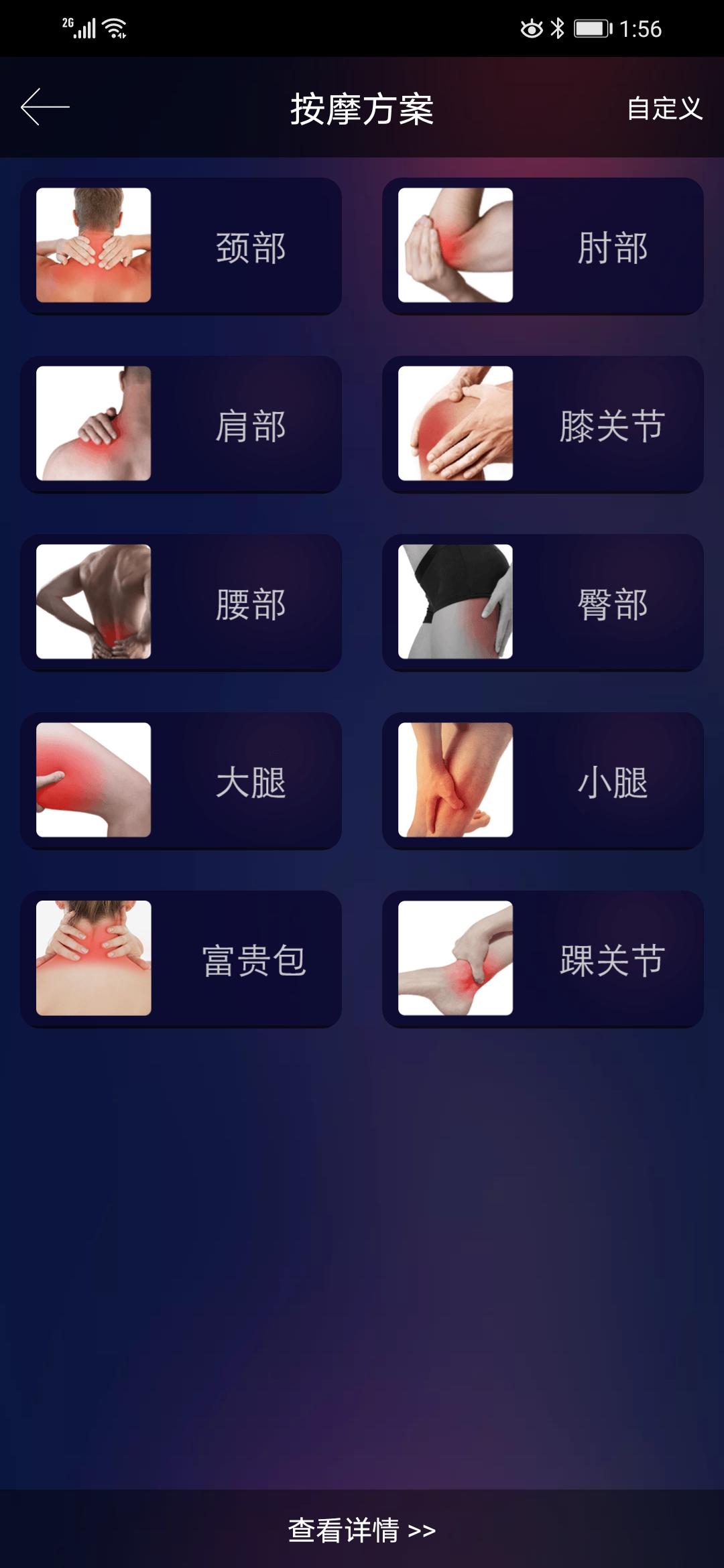
Task: Open the 肩部 shoulder massage plan
Action: pyautogui.click(x=181, y=424)
